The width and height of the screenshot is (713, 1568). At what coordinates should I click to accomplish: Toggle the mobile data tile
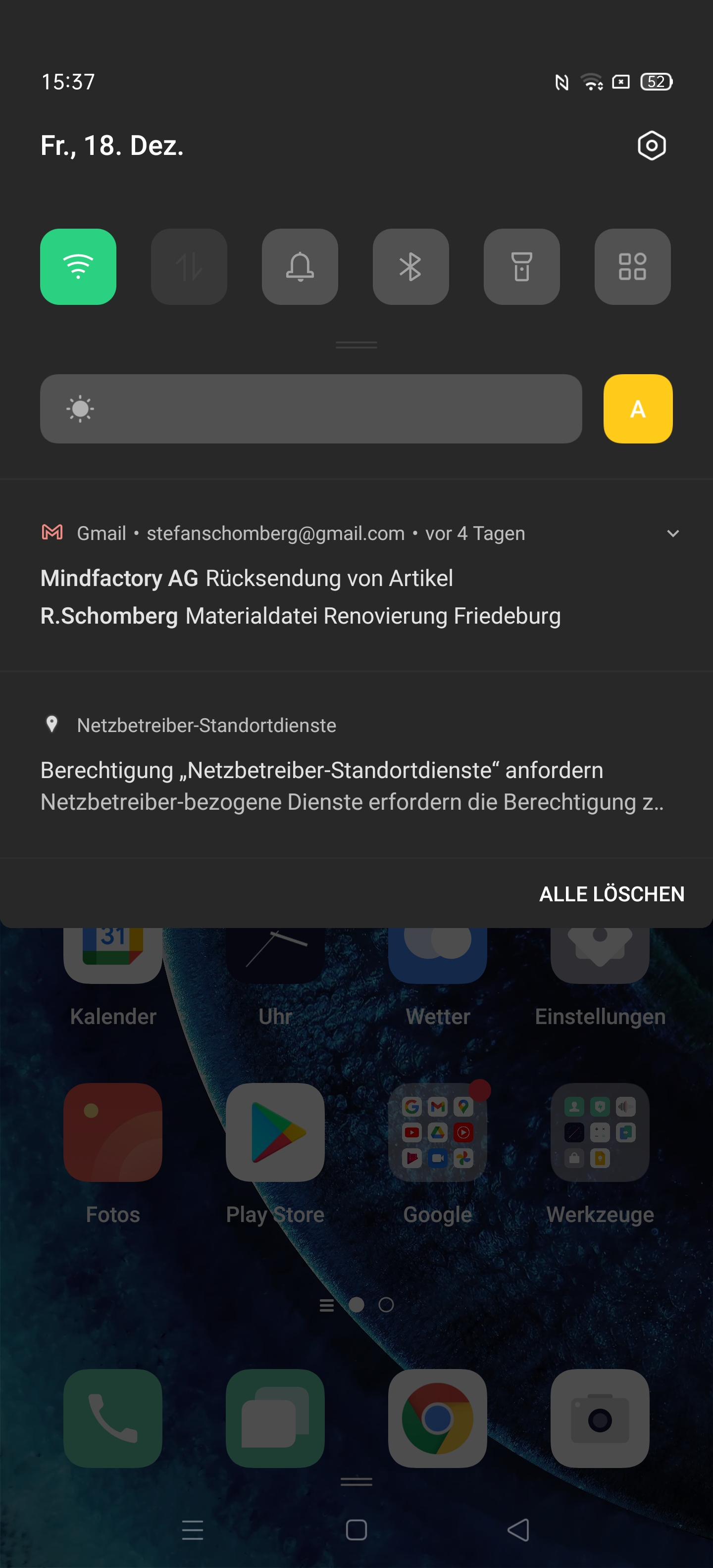[x=189, y=267]
